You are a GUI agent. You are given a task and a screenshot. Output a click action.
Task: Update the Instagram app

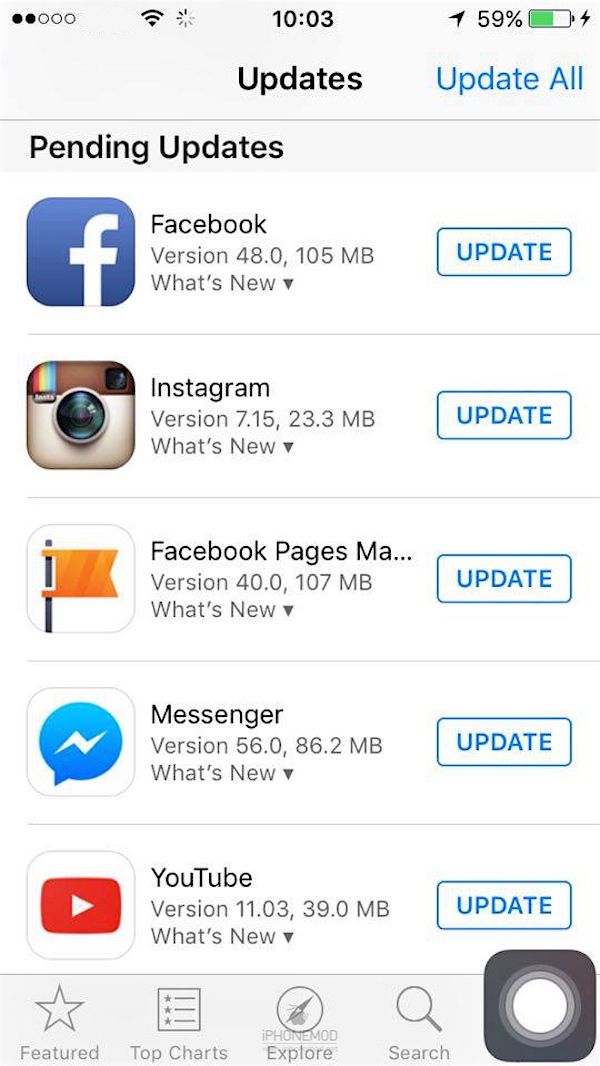coord(504,415)
